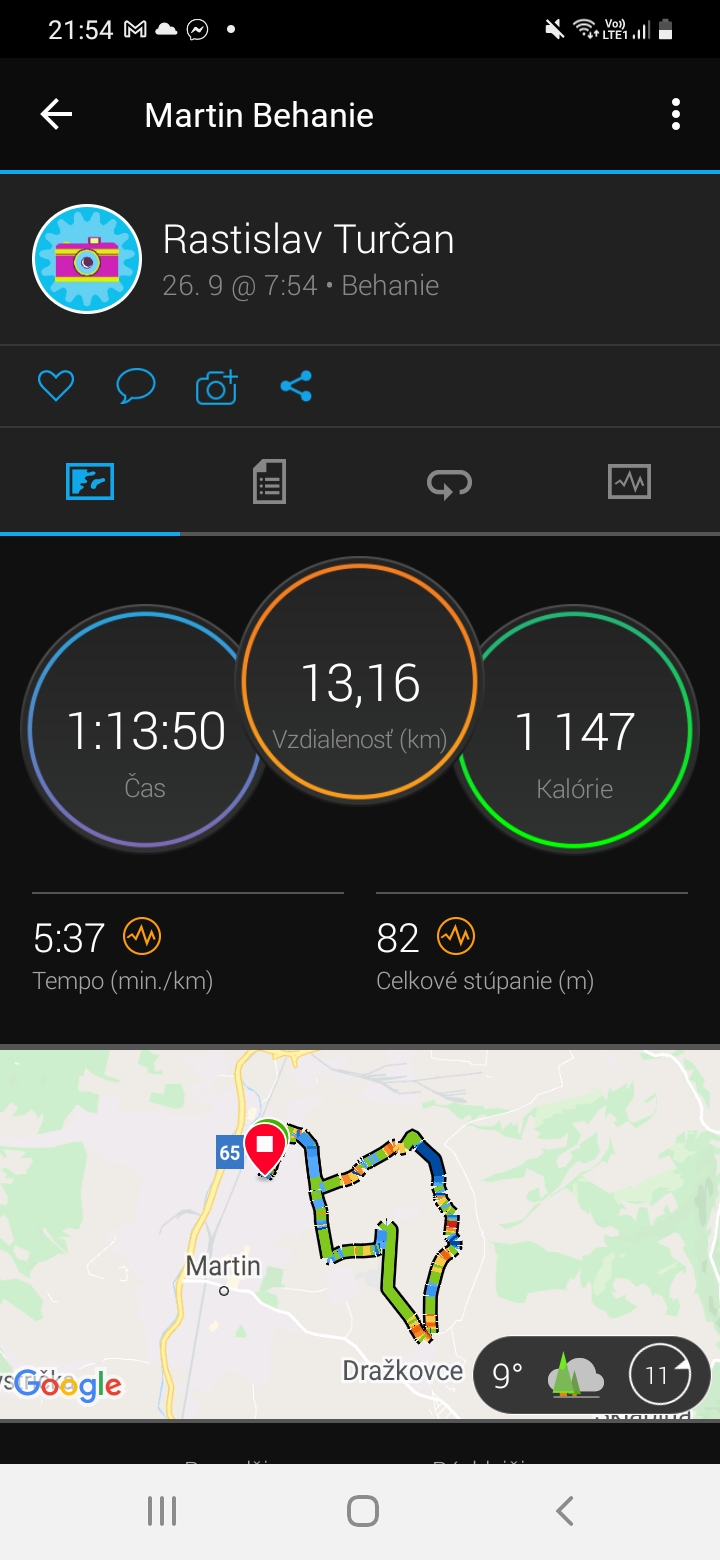Screen dimensions: 720x1560
Task: Open Rastislav Turčan's profile picture
Action: [87, 259]
